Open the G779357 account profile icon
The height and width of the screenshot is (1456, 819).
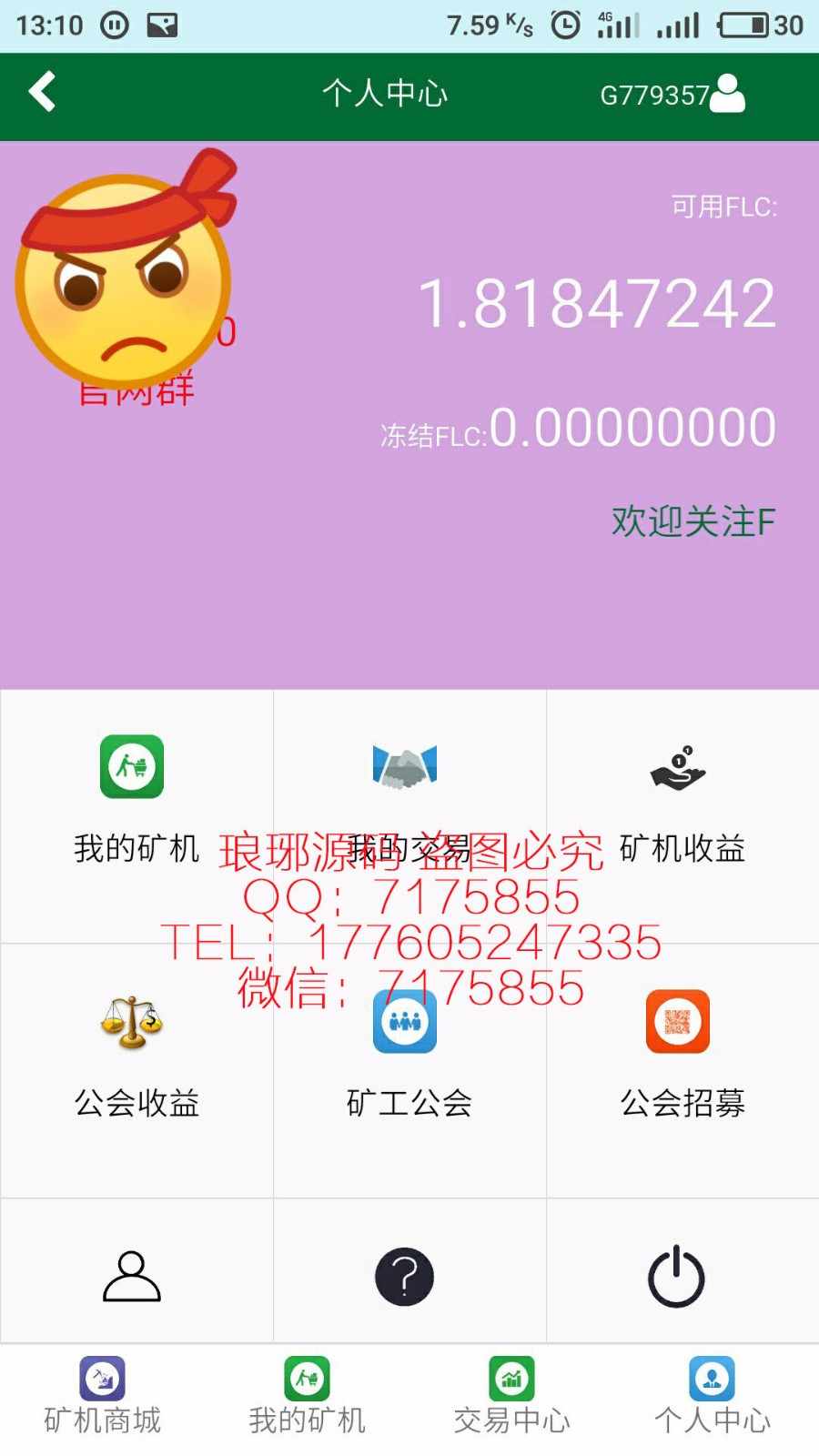727,94
